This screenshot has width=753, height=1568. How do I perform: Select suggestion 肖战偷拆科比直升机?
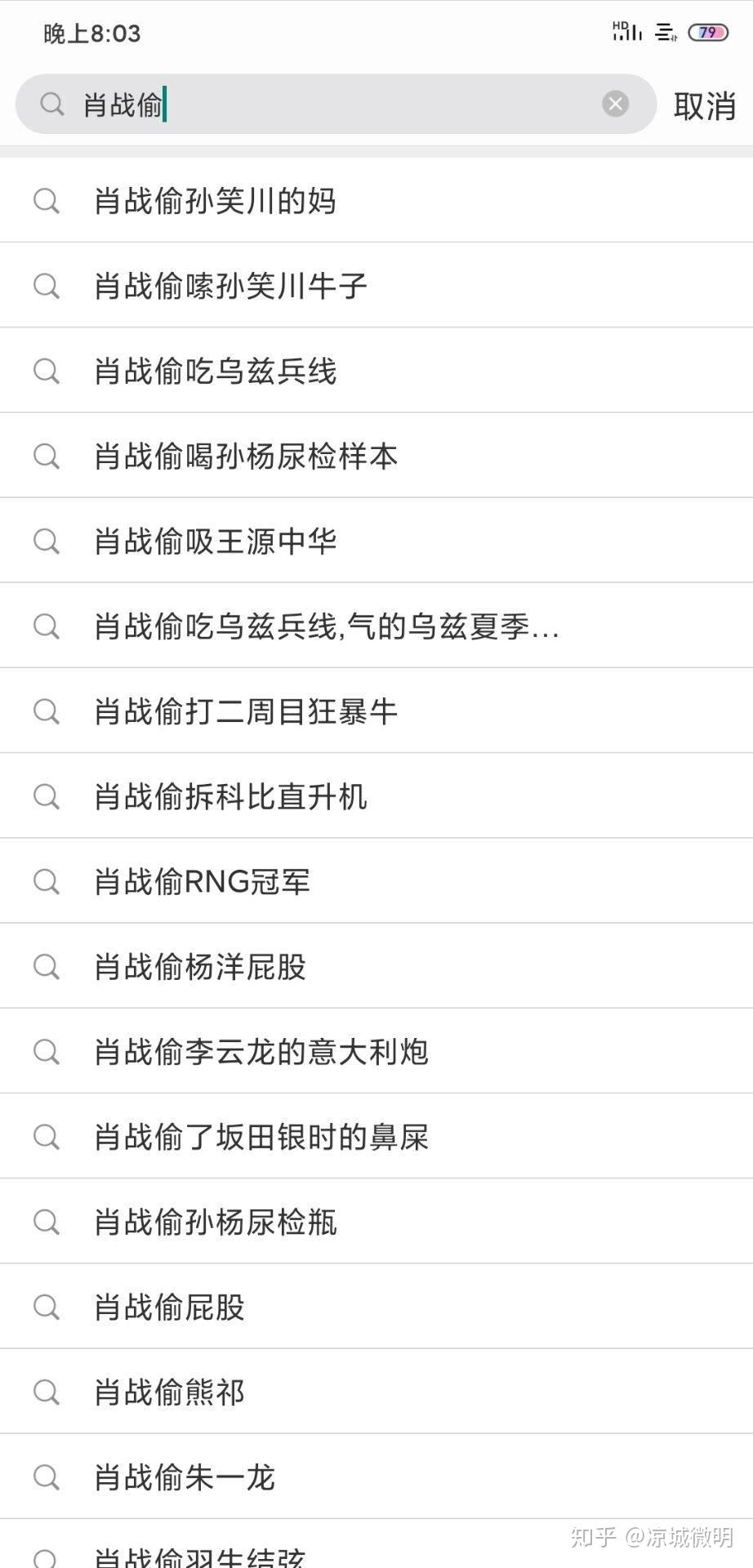(231, 796)
